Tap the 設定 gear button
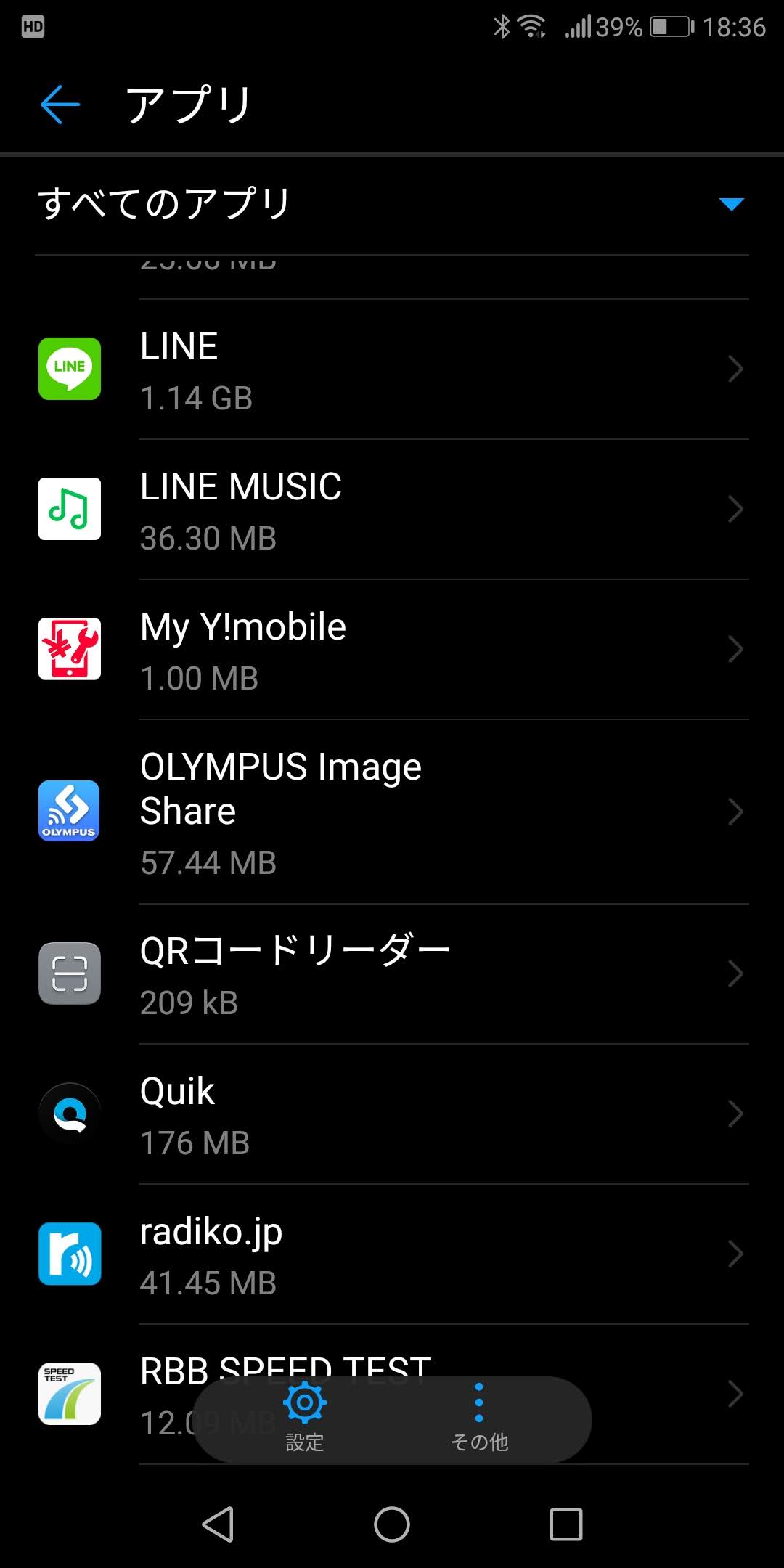Image resolution: width=784 pixels, height=1568 pixels. pyautogui.click(x=304, y=1417)
